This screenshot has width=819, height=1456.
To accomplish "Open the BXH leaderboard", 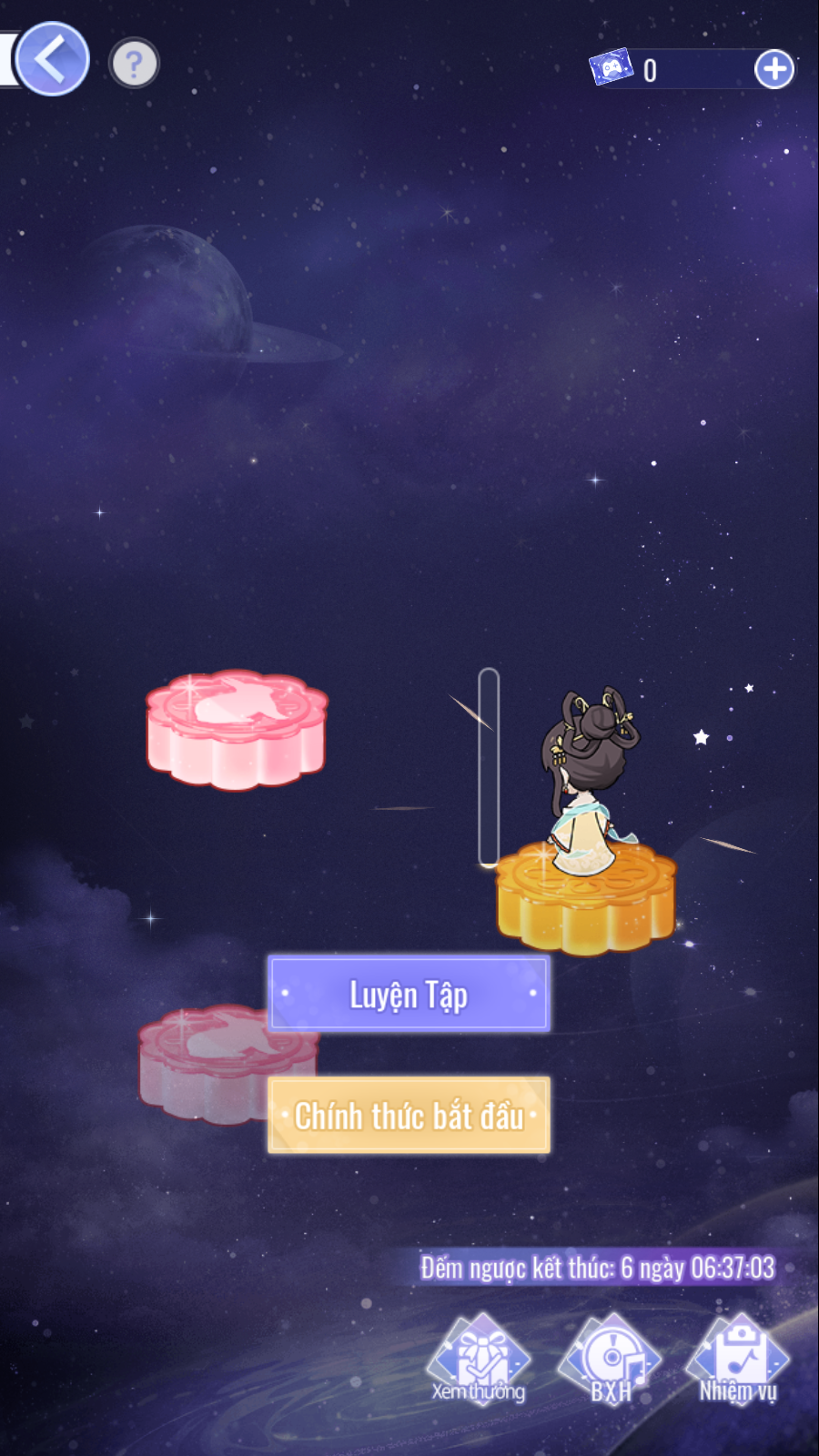I will coord(612,1360).
